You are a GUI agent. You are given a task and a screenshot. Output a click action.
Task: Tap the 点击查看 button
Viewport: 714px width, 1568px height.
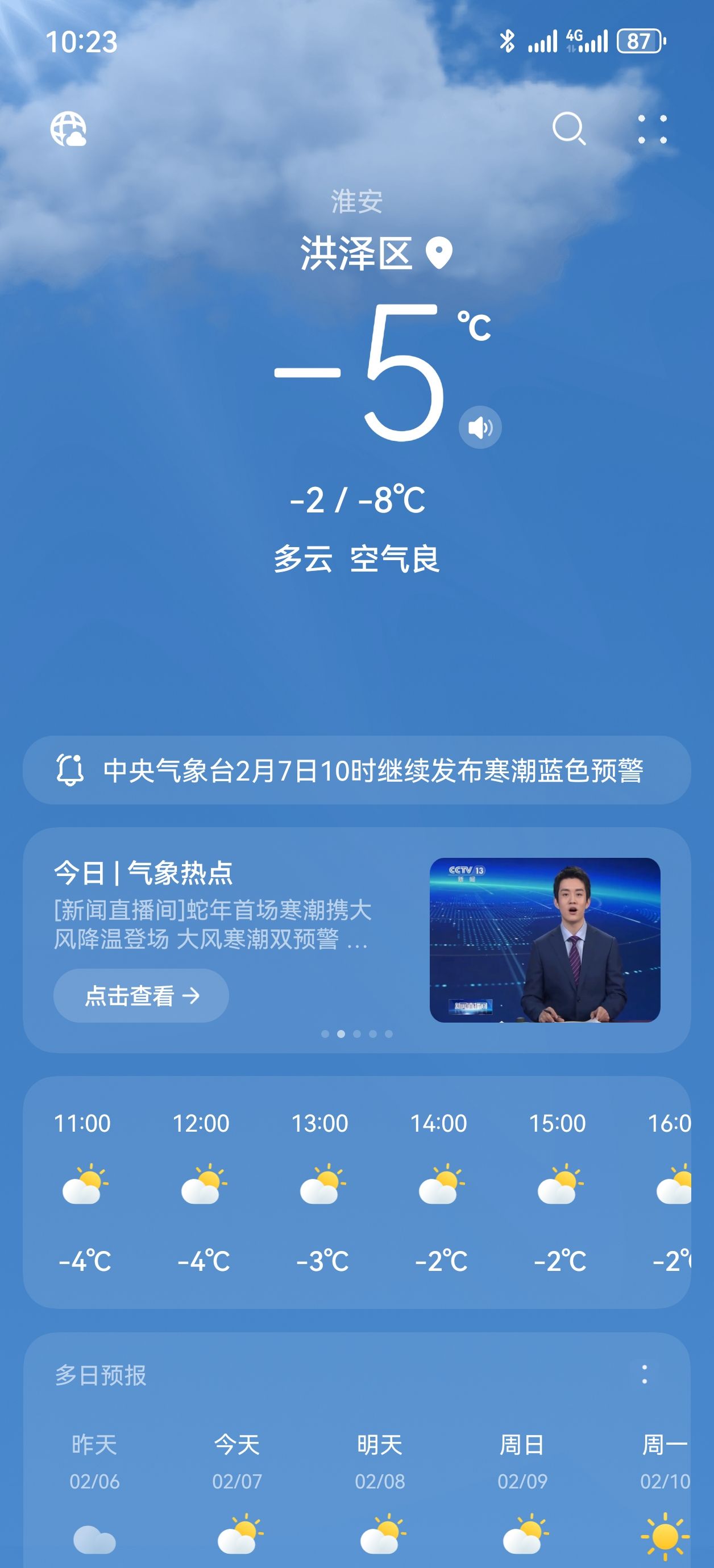pyautogui.click(x=142, y=995)
